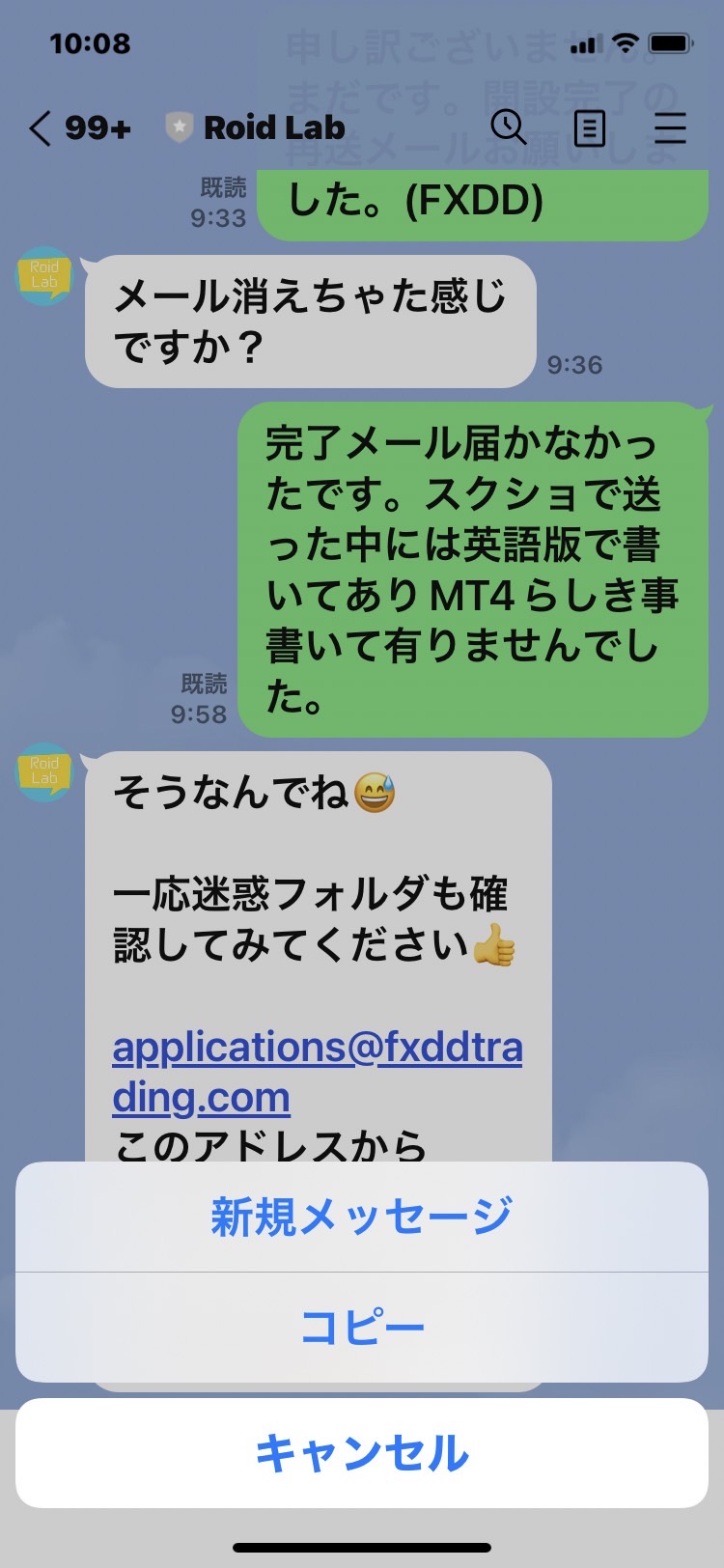
Task: Select コピー to copy the address
Action: point(362,1328)
